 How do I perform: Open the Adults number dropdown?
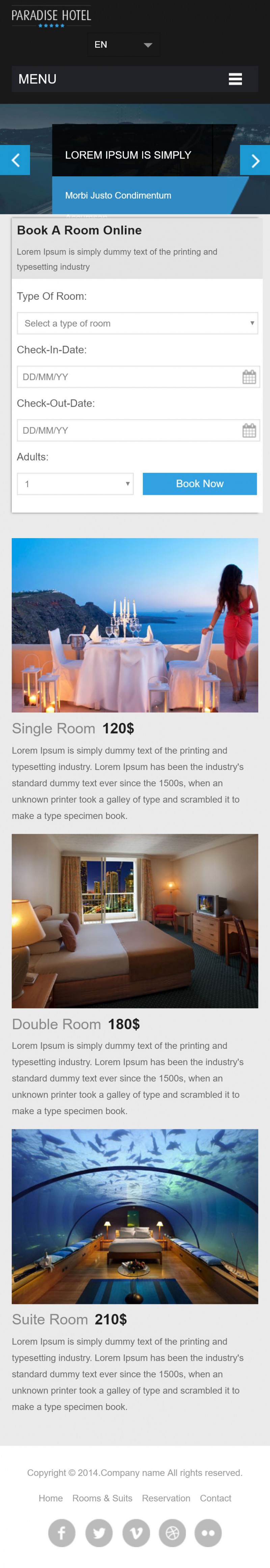point(75,484)
